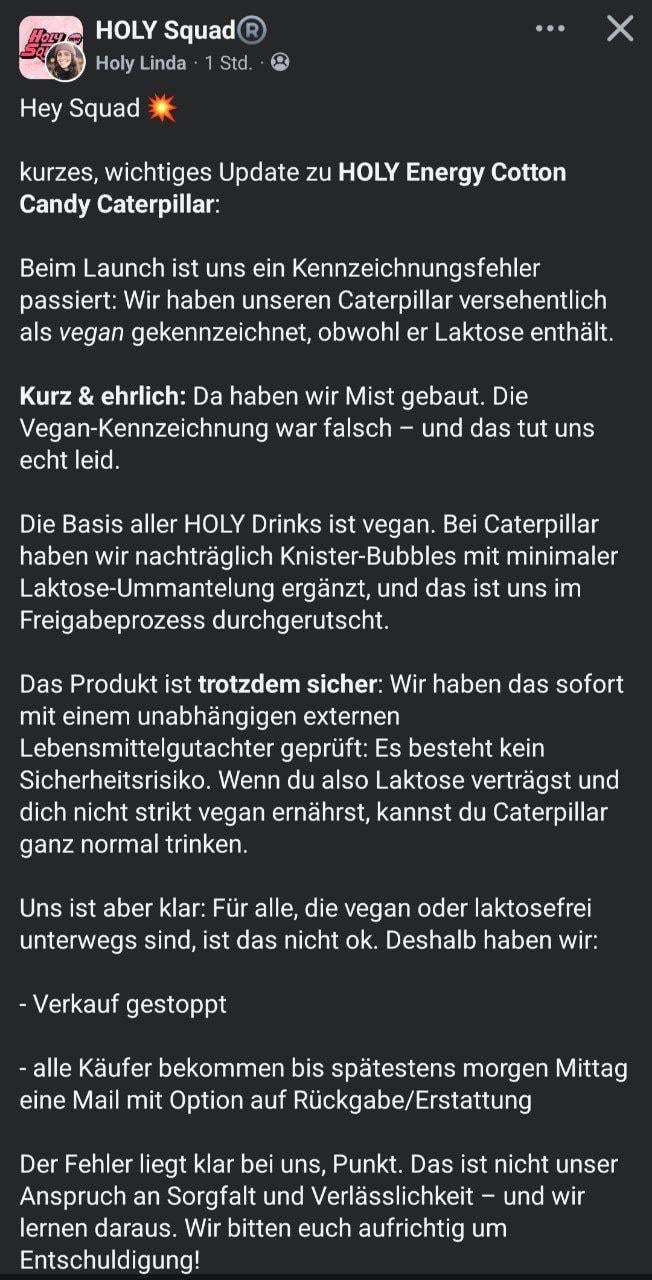Image resolution: width=652 pixels, height=1280 pixels.
Task: Close the post view
Action: pos(620,29)
